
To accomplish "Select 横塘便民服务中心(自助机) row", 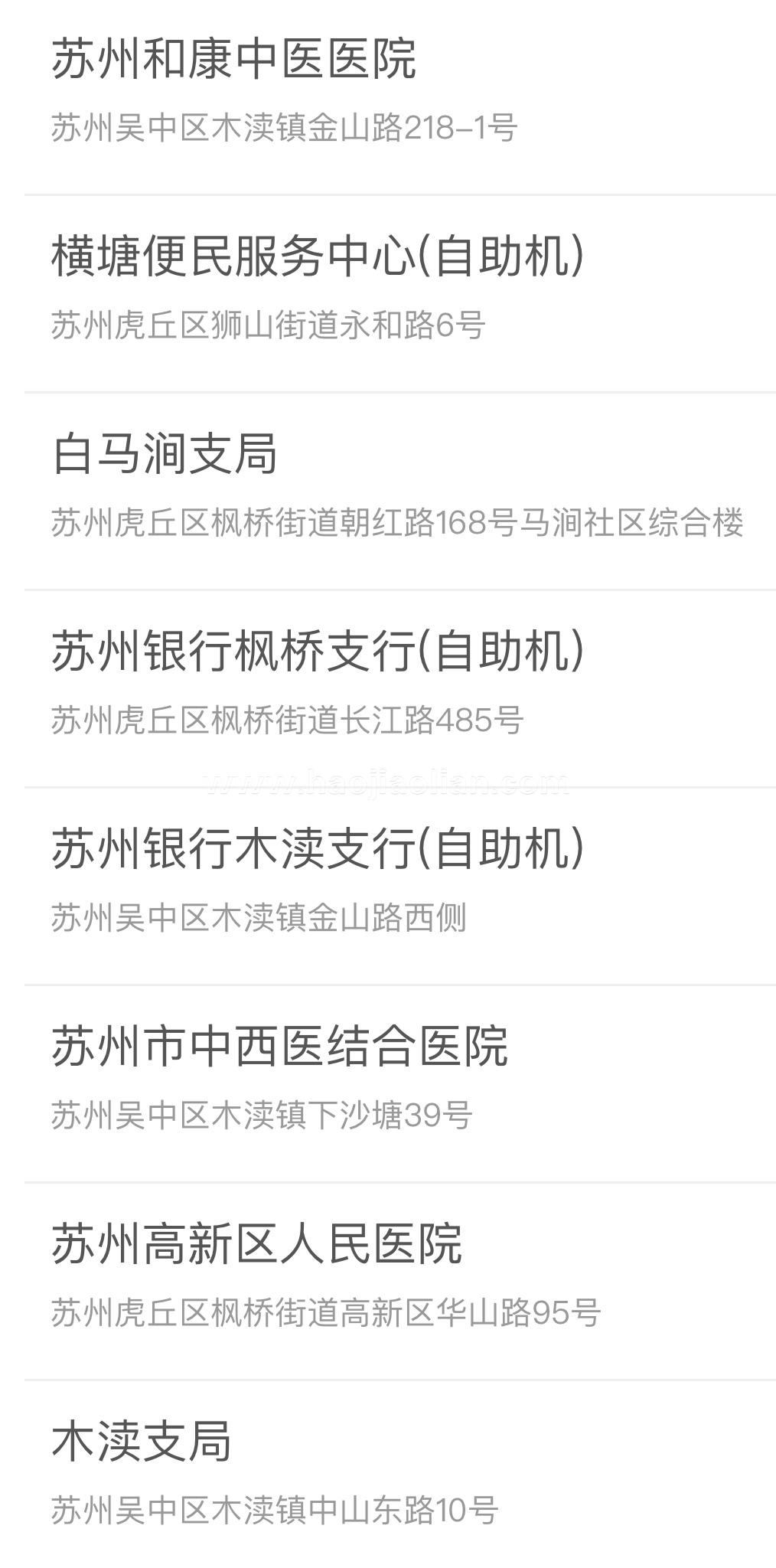I will [x=388, y=294].
